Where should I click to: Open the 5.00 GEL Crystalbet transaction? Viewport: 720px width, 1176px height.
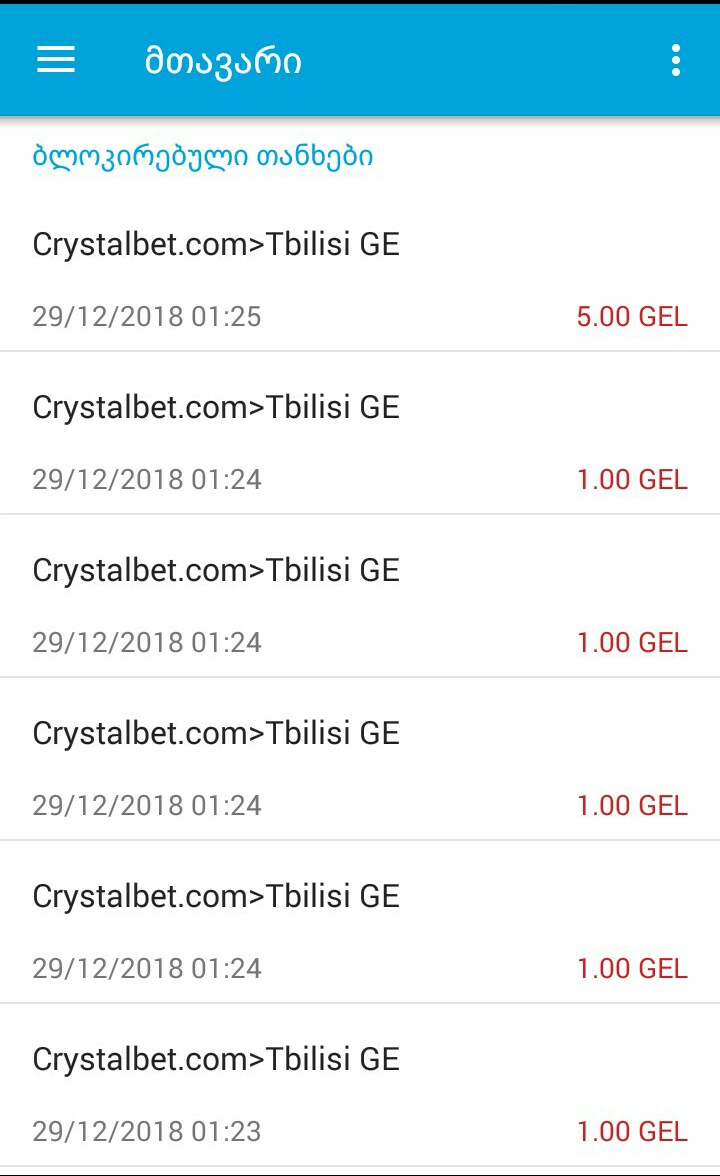(x=360, y=280)
